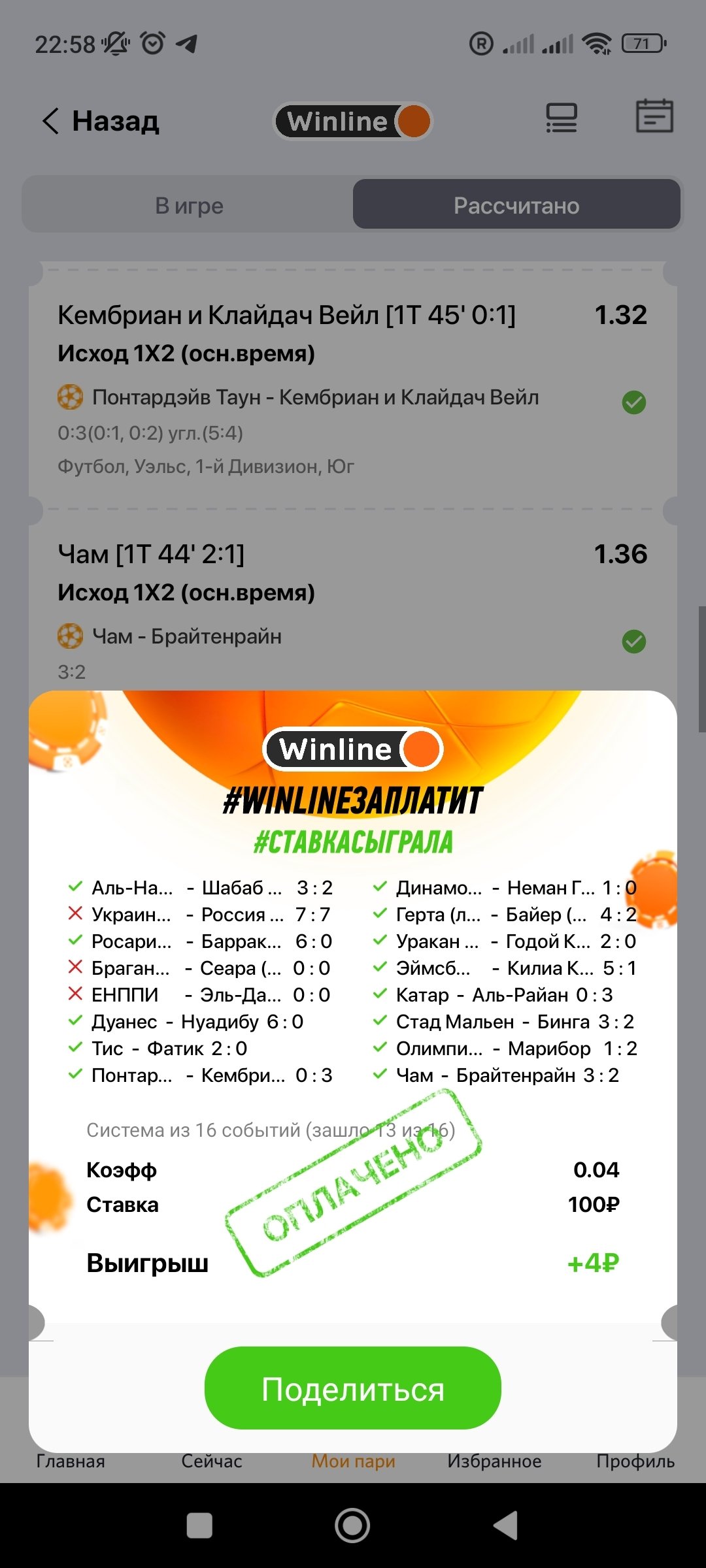
Task: Open the calendar icon in the header
Action: (x=654, y=117)
